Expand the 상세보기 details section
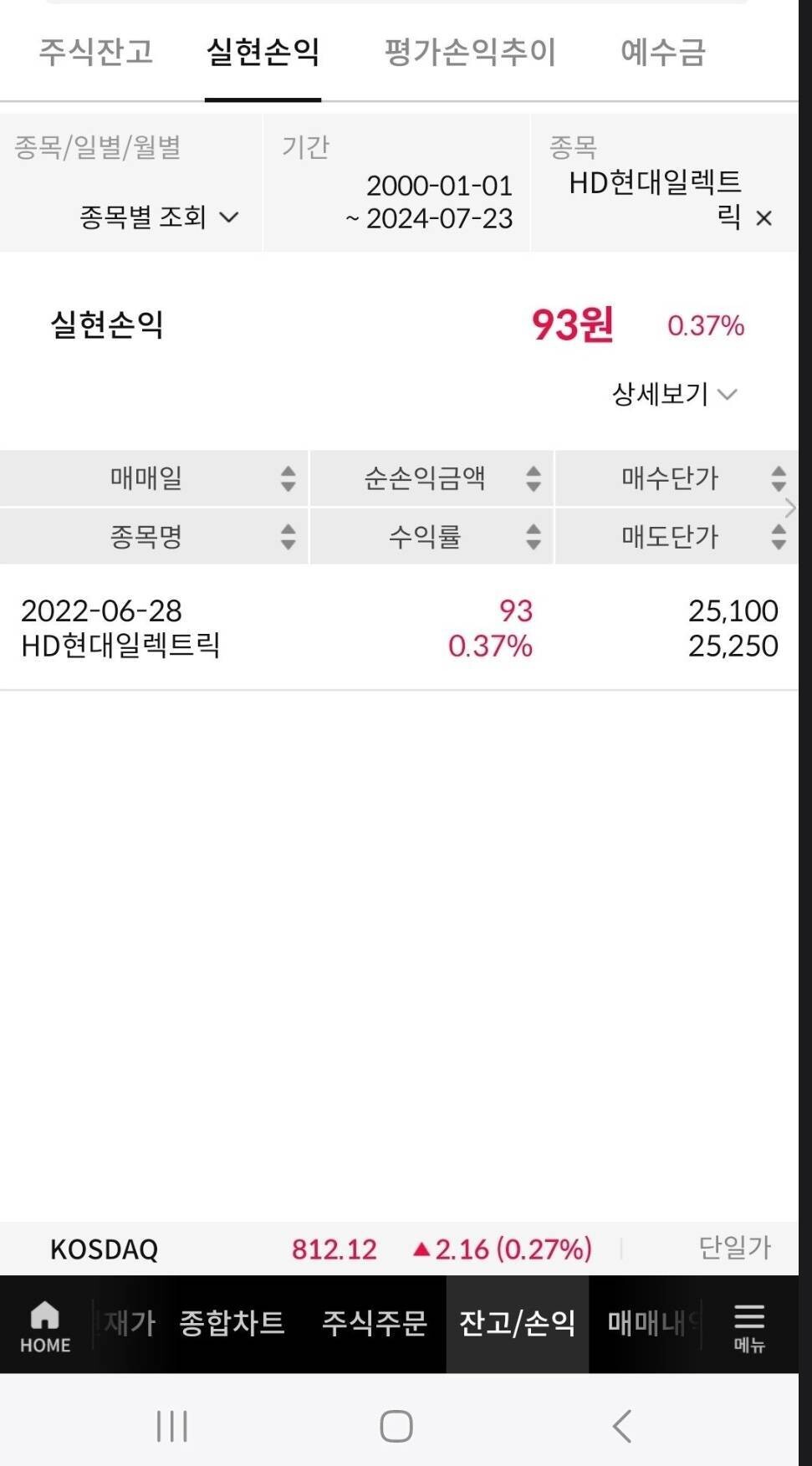This screenshot has width=812, height=1466. point(672,393)
